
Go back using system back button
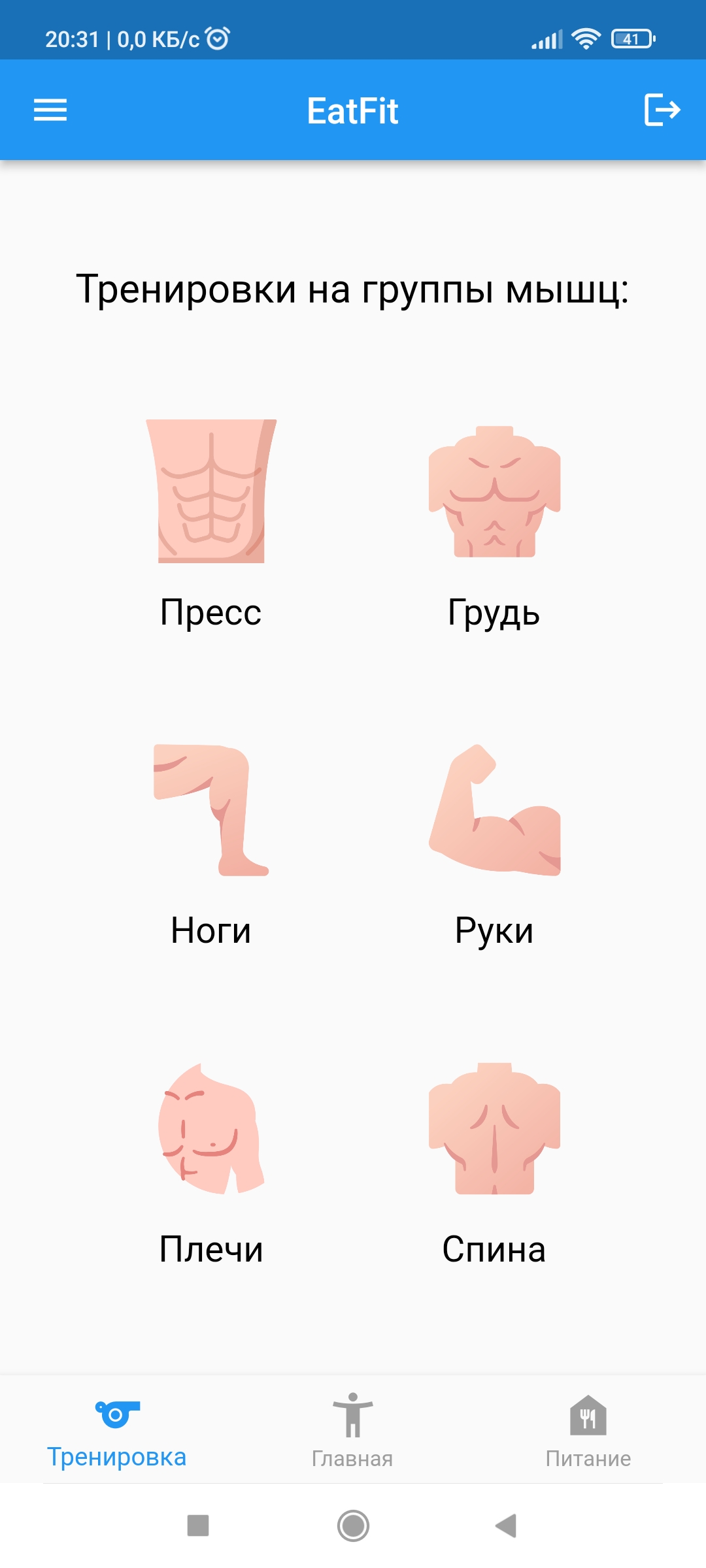pos(506,1526)
